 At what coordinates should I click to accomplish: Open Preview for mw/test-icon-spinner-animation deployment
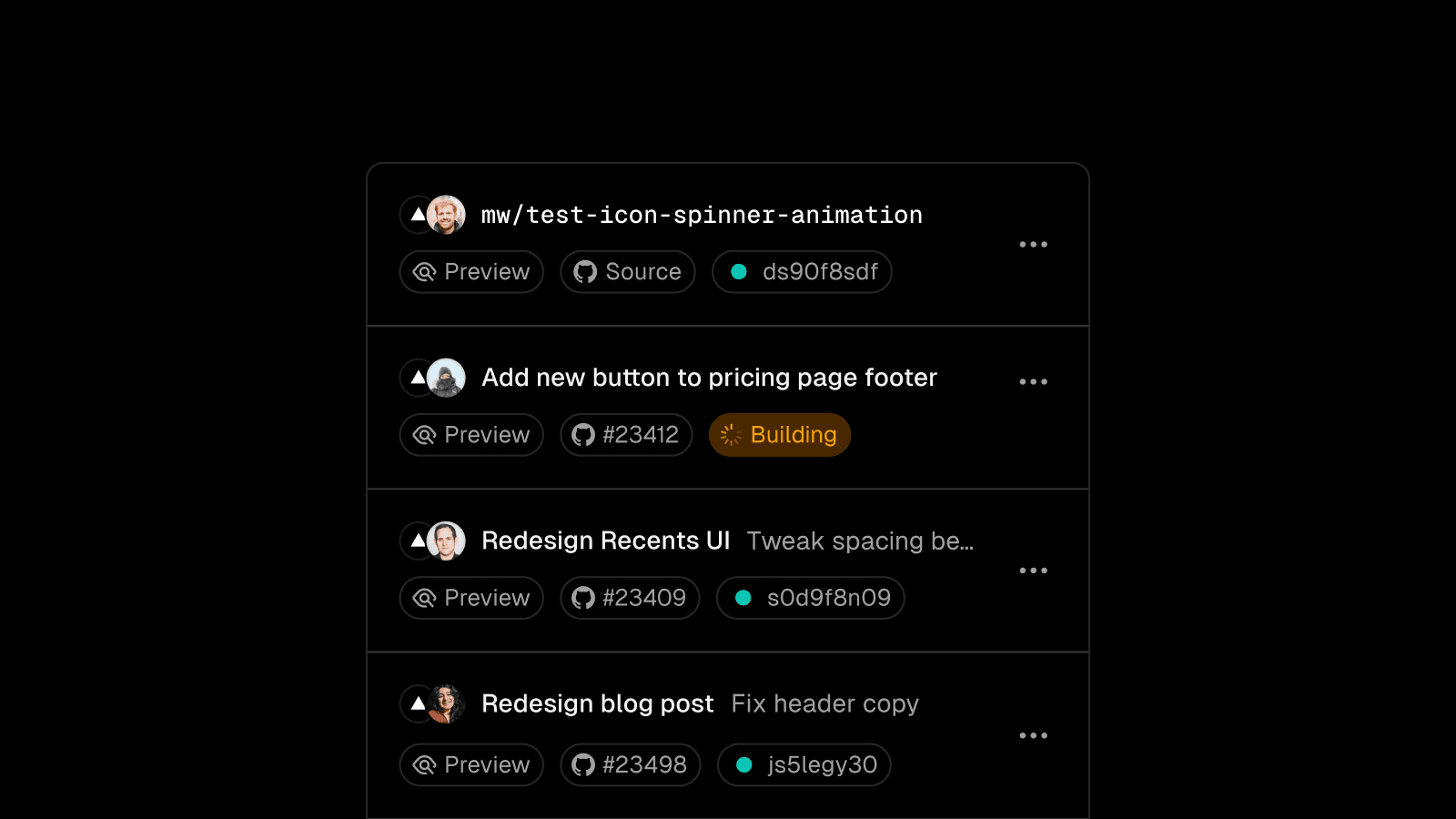tap(471, 272)
